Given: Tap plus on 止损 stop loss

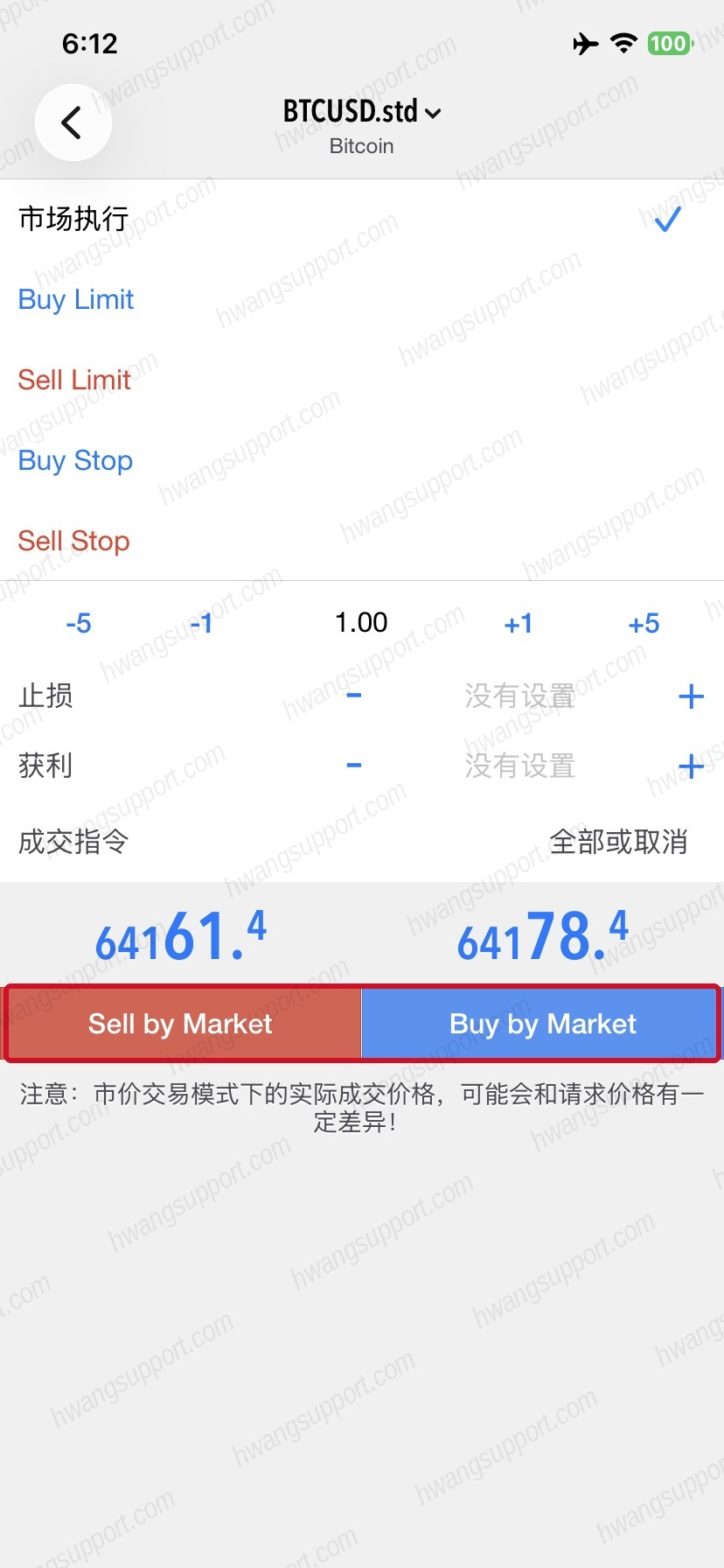Looking at the screenshot, I should 691,696.
